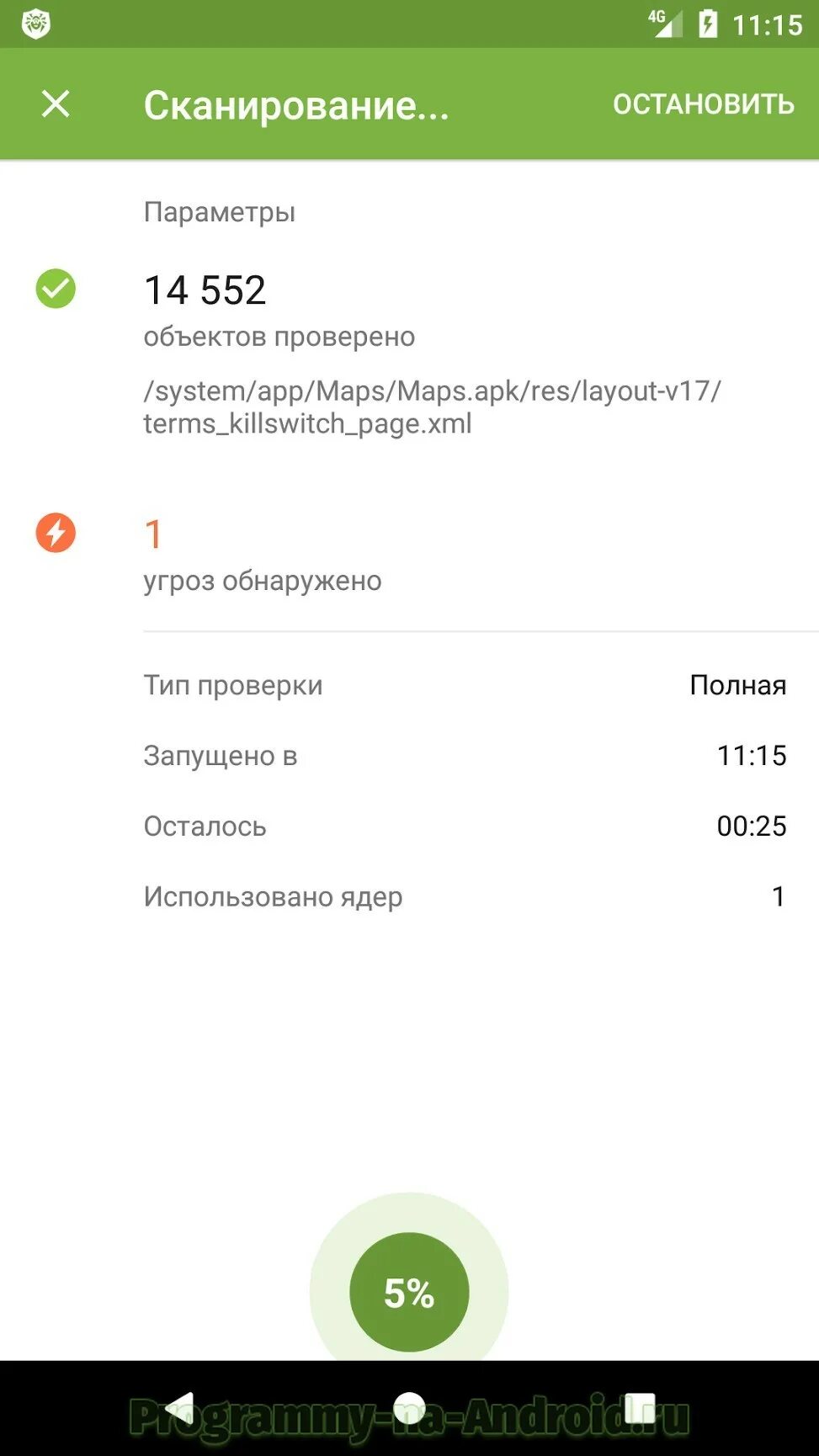The height and width of the screenshot is (1456, 819).
Task: Tap the 5% progress circle button
Action: click(x=409, y=1292)
